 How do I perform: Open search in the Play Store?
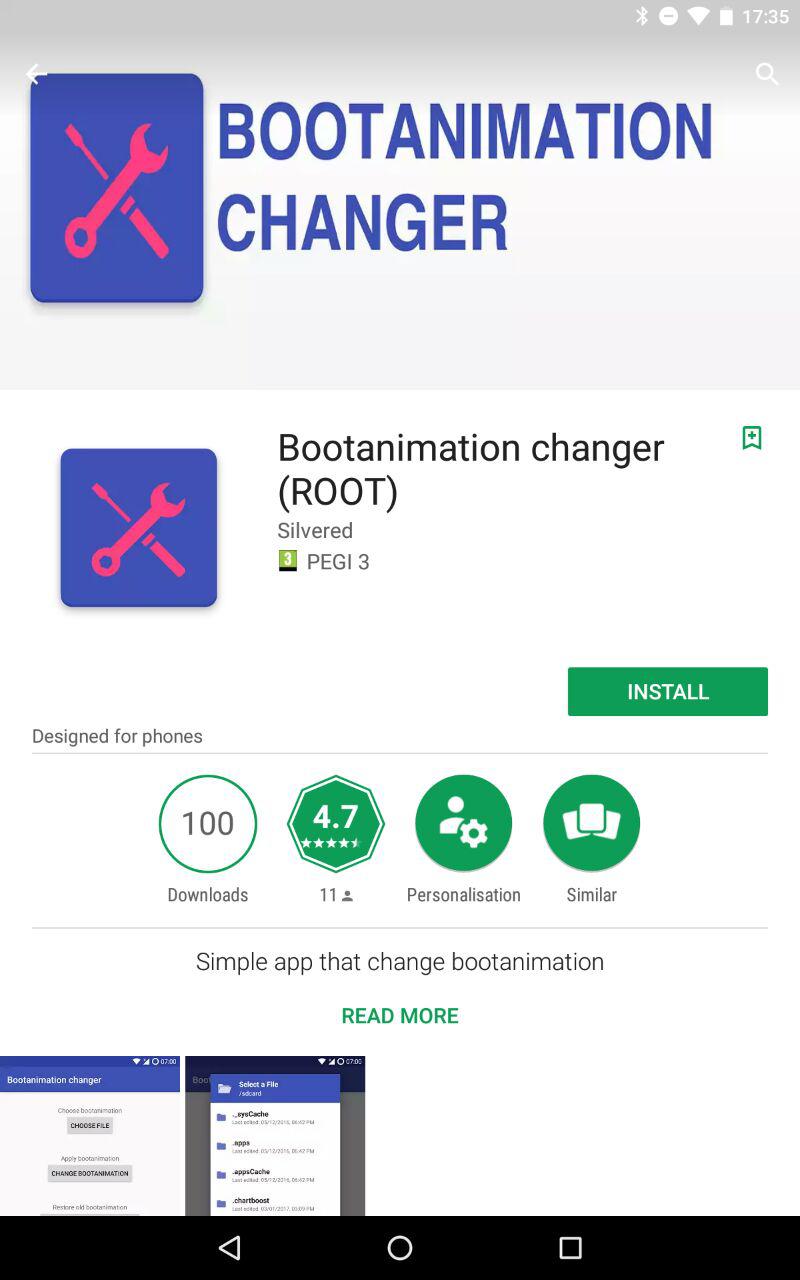coord(767,74)
